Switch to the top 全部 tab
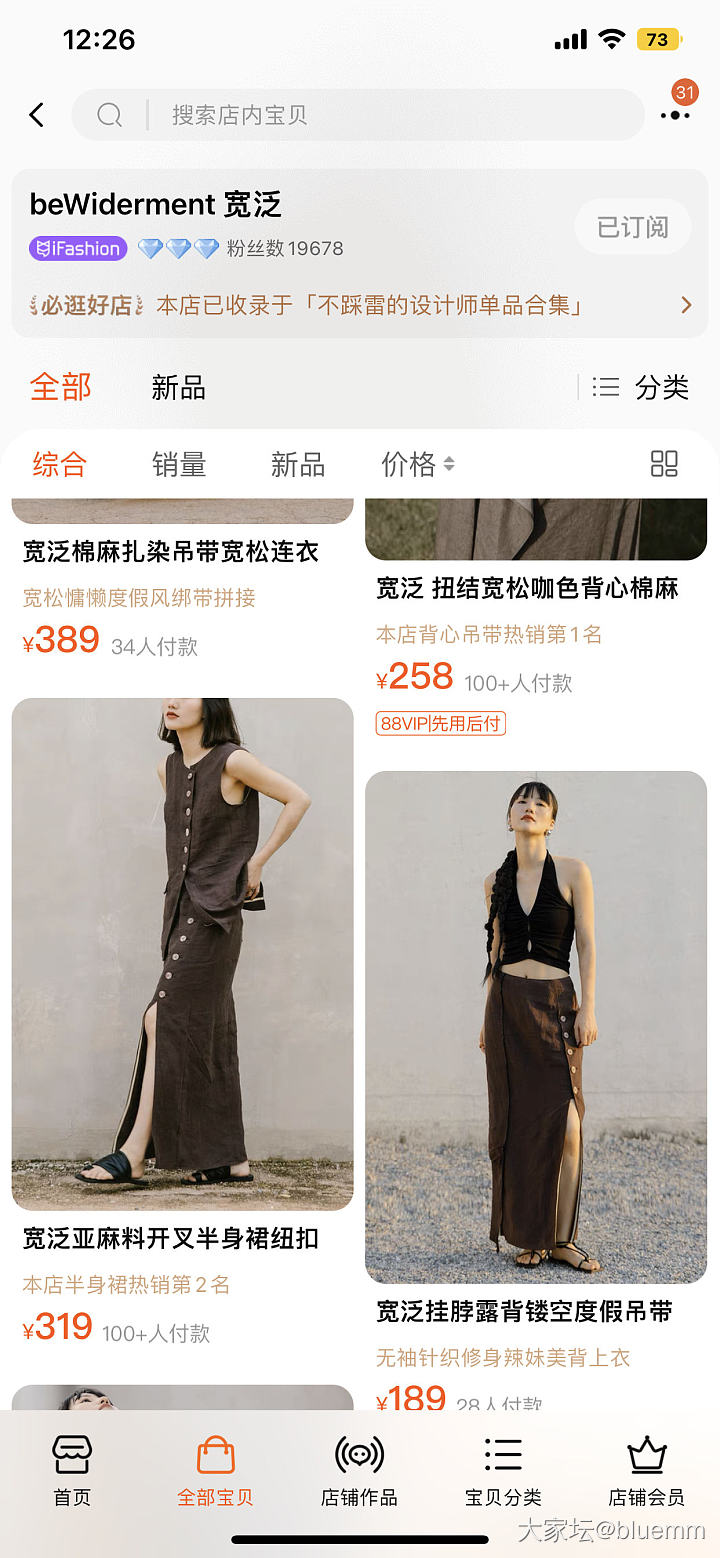Image resolution: width=720 pixels, height=1558 pixels. [x=60, y=387]
